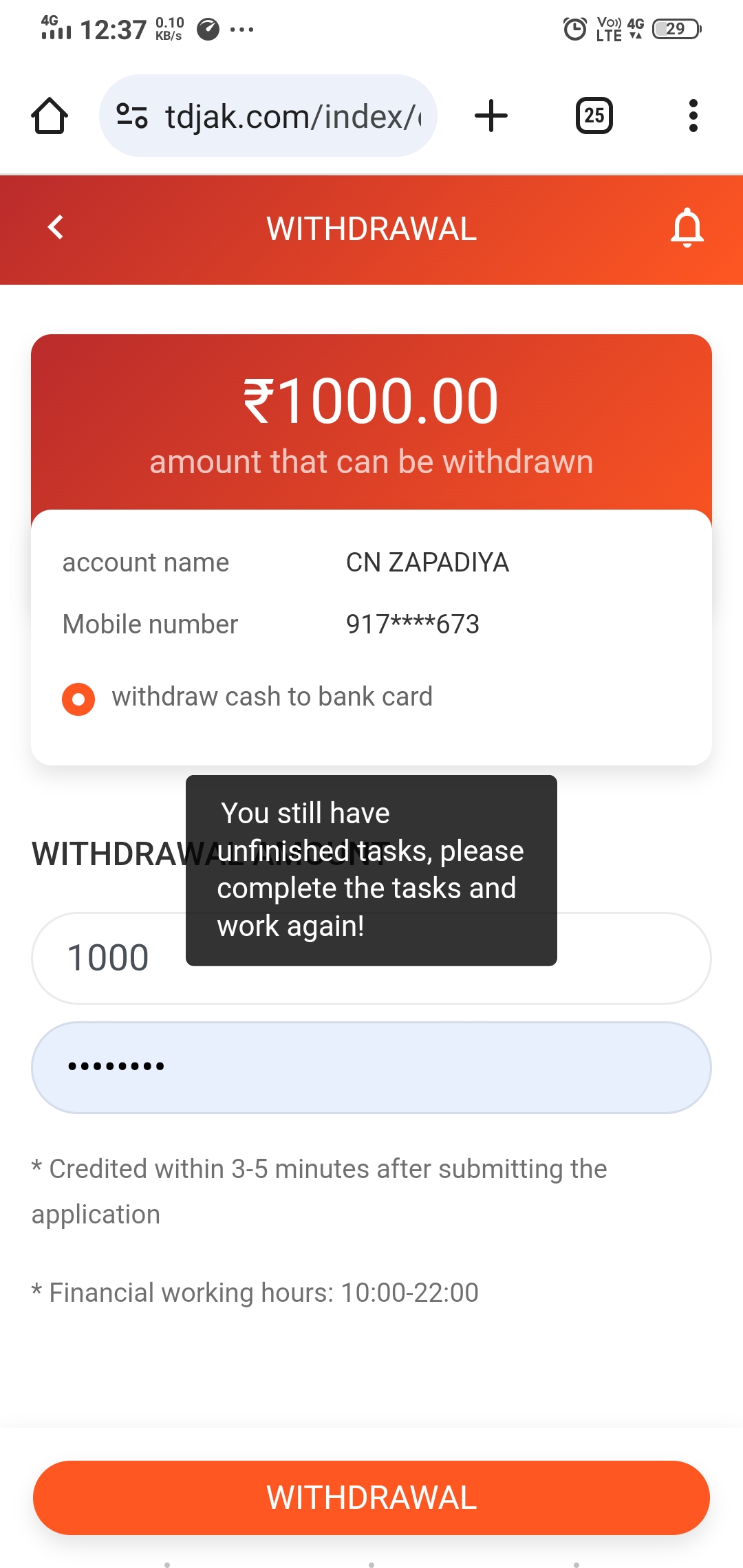Open the notifications bell

[687, 228]
